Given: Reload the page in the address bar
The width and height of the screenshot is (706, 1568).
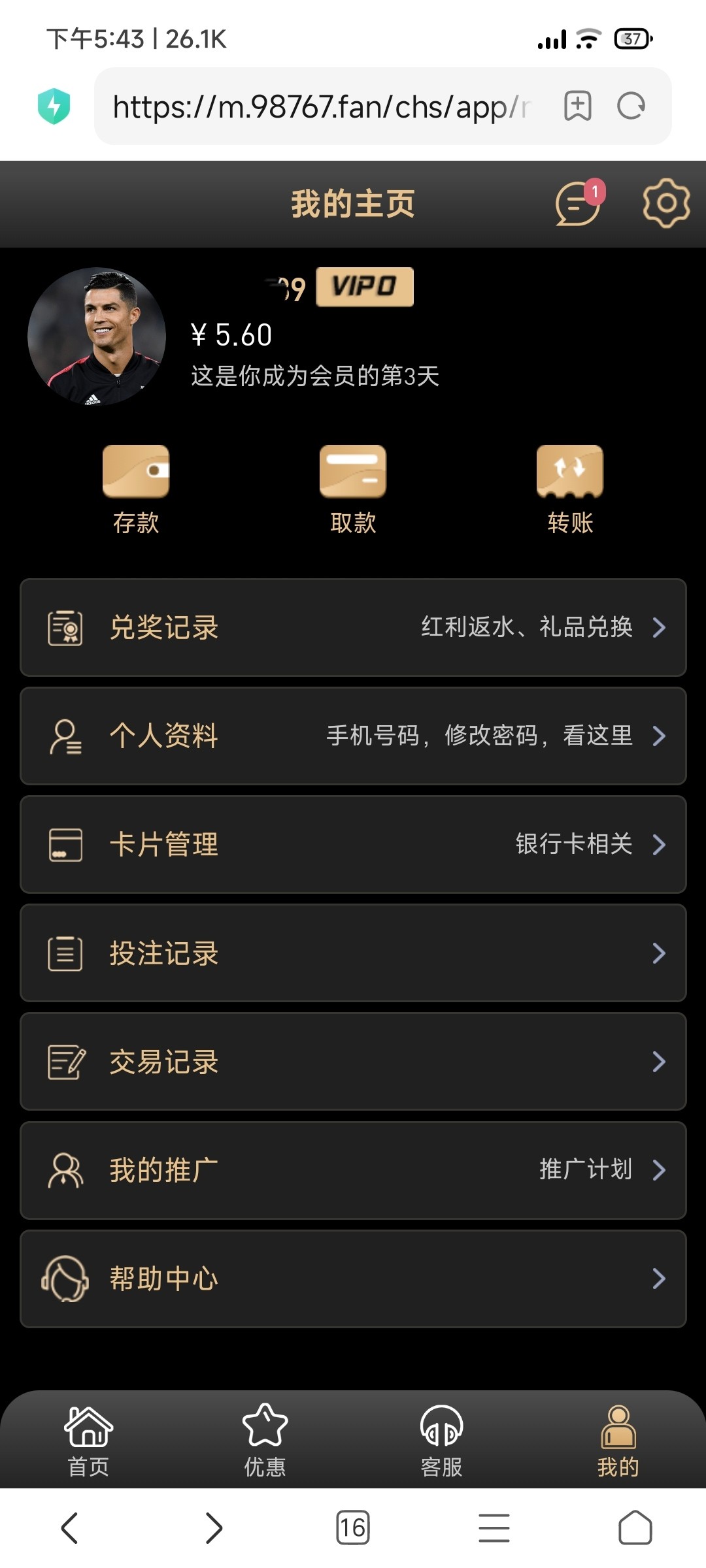Looking at the screenshot, I should click(631, 106).
